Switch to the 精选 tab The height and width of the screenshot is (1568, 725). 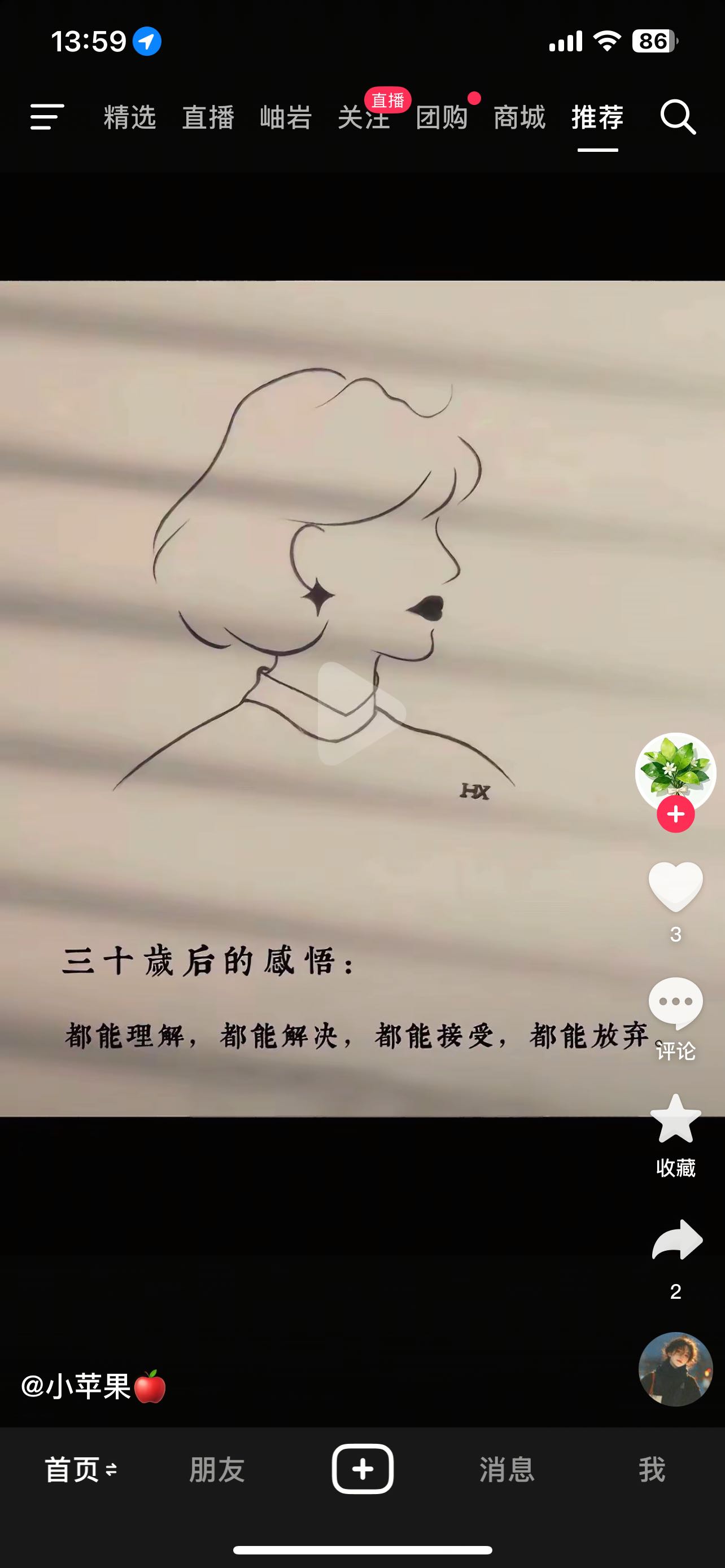click(x=130, y=117)
